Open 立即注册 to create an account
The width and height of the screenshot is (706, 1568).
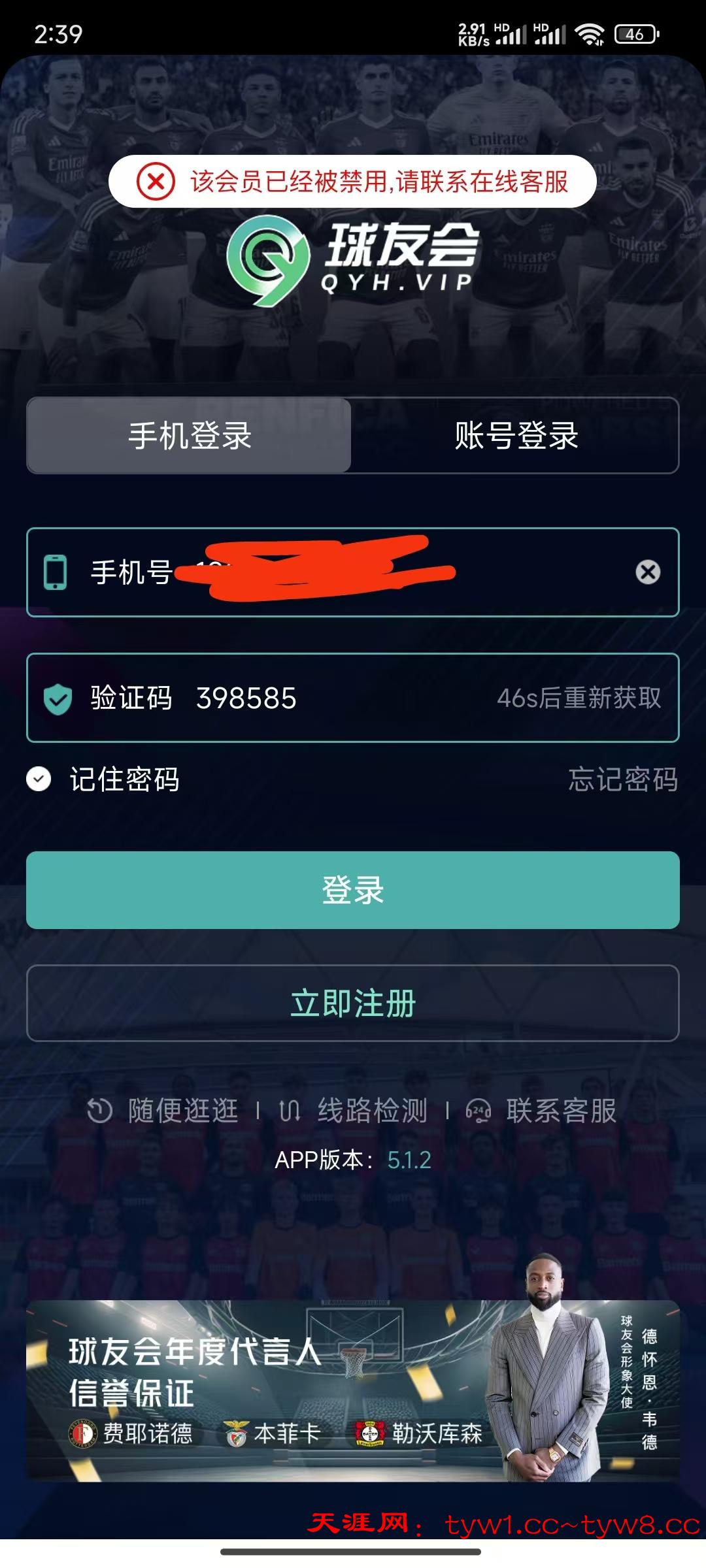point(353,1003)
